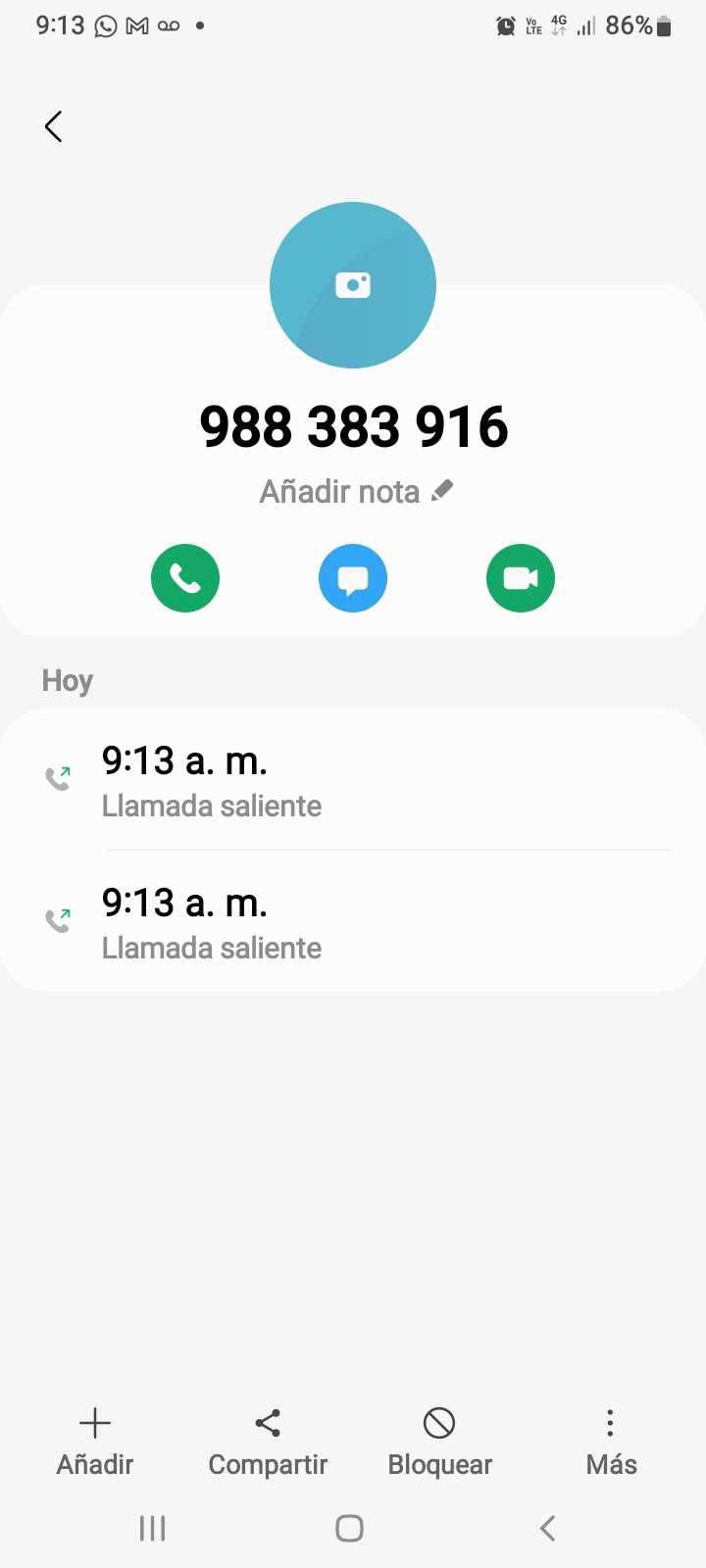This screenshot has width=706, height=1568.
Task: Add a note with Añadir nota
Action: point(355,491)
